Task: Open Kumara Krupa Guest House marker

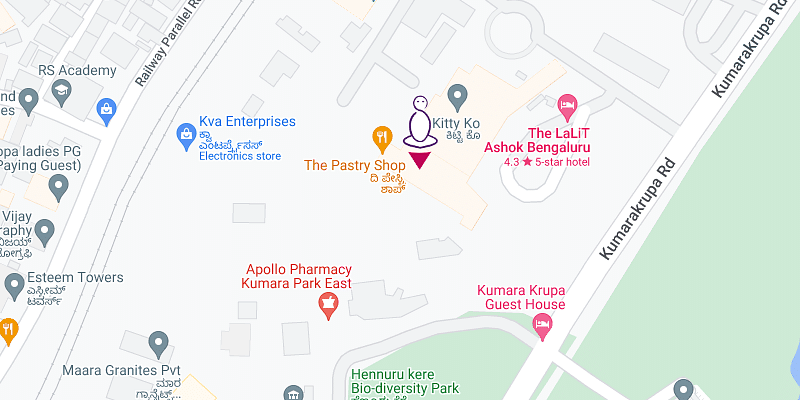Action: (x=543, y=323)
